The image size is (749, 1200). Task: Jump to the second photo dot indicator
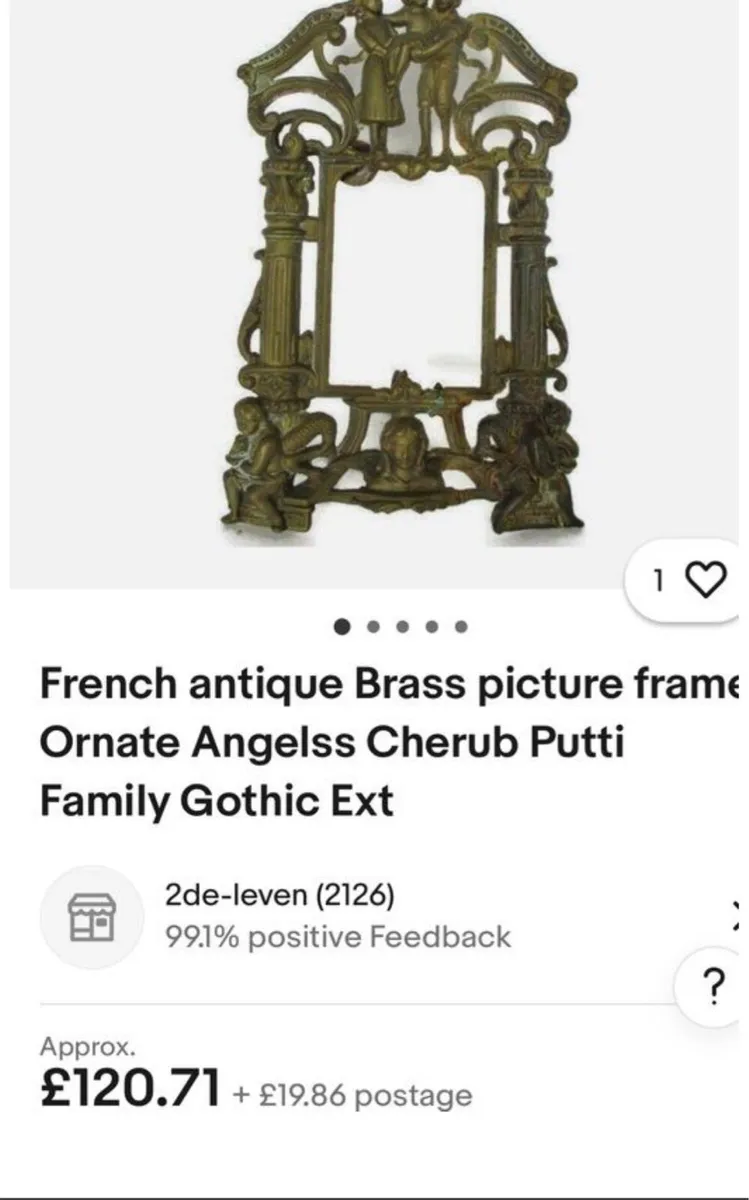373,628
